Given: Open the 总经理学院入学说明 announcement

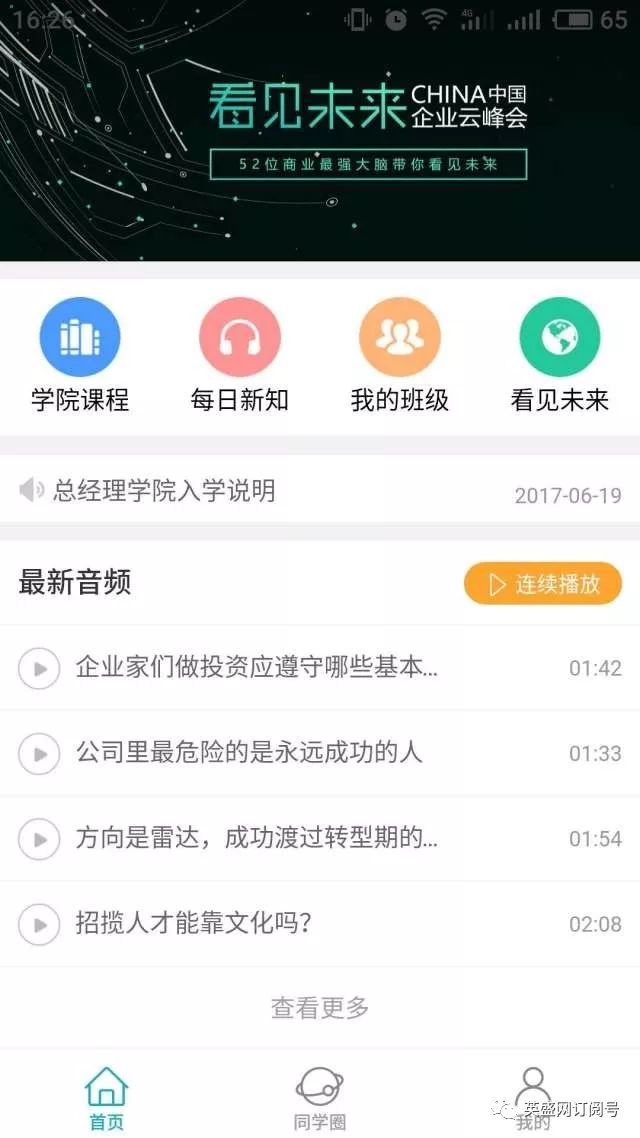Looking at the screenshot, I should coord(320,492).
